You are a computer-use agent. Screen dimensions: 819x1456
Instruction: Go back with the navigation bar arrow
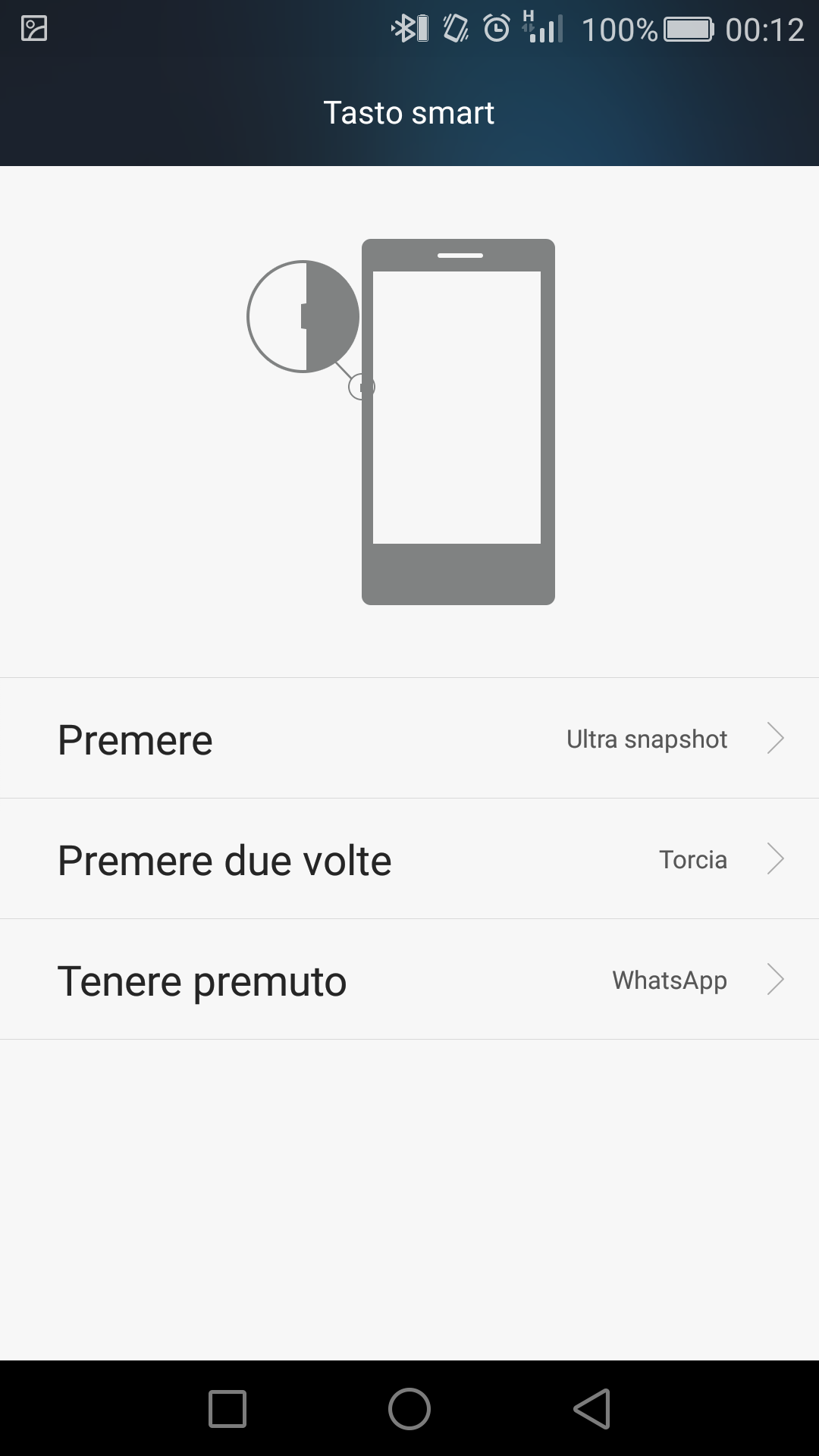[x=592, y=1409]
